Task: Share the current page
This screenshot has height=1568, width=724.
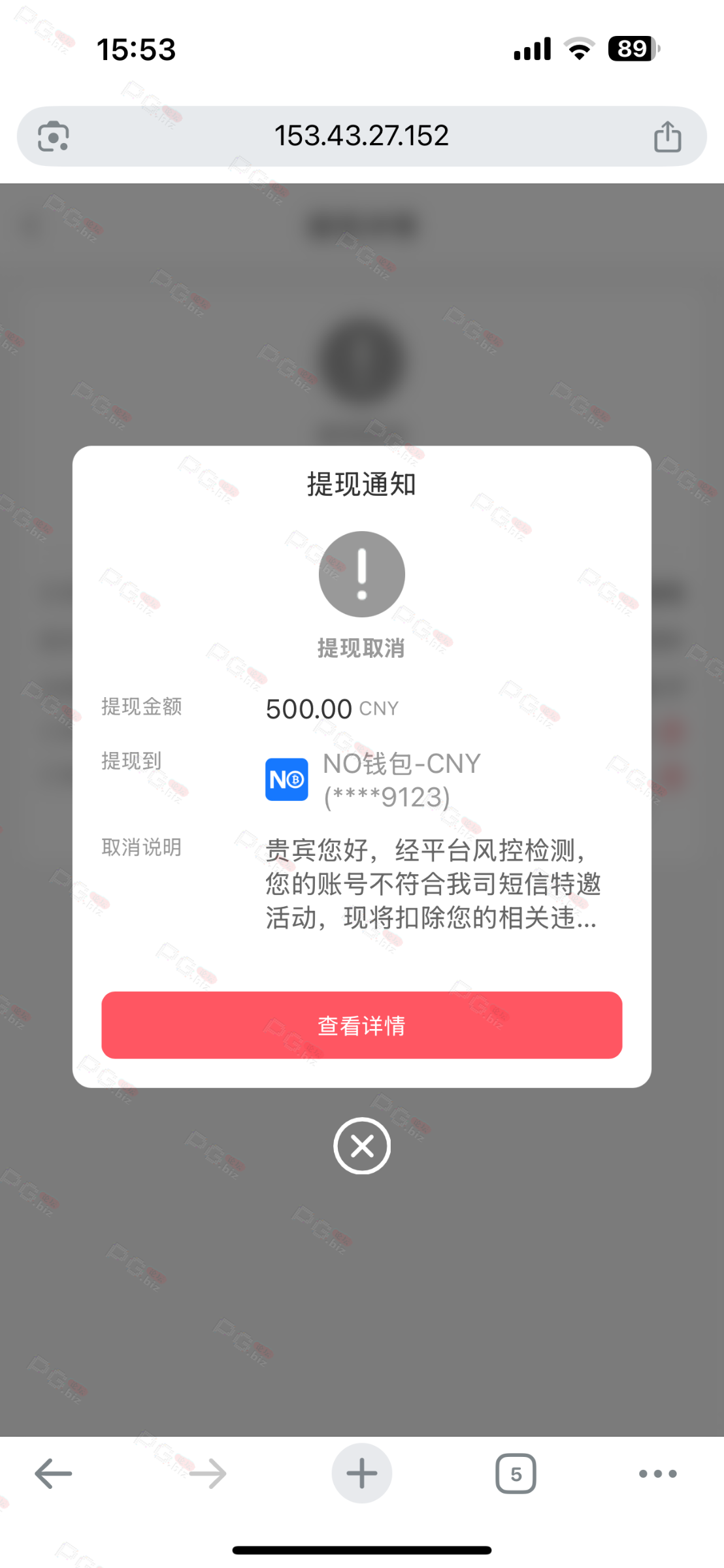Action: pos(667,137)
